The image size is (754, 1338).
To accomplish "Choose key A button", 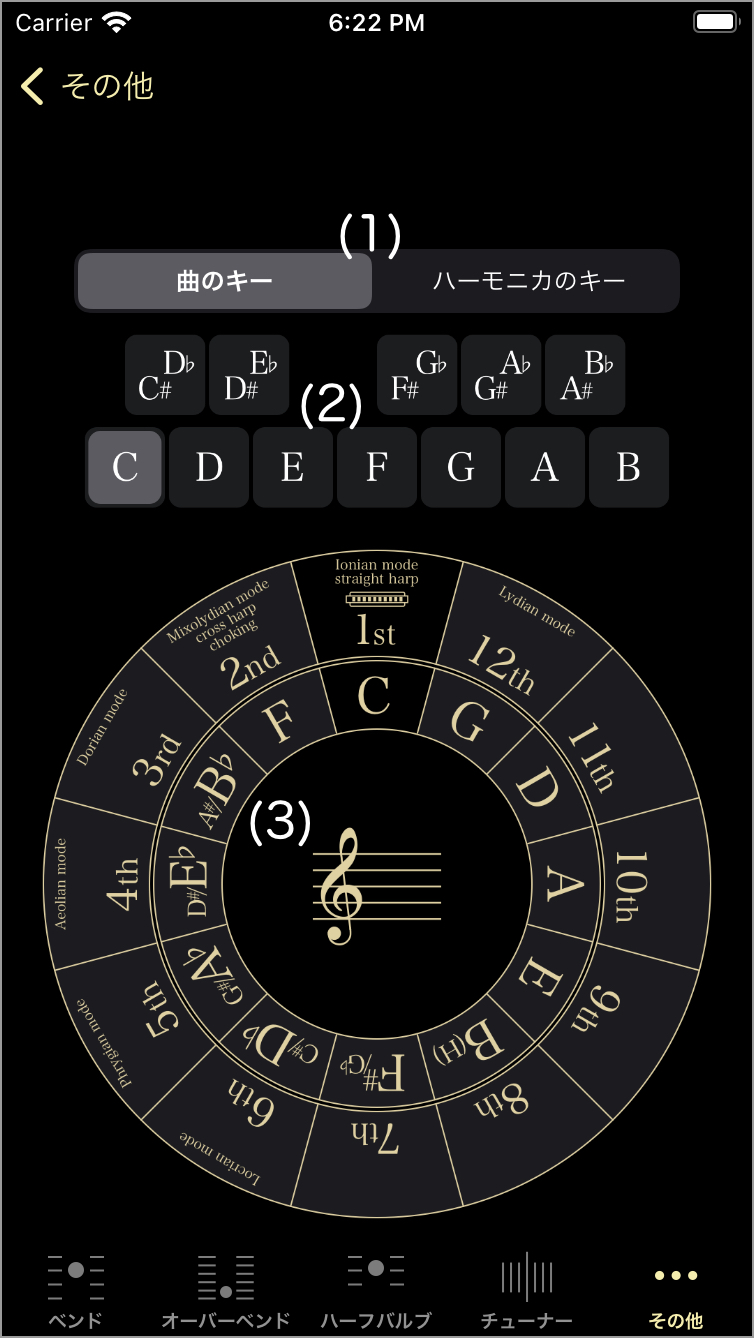I will point(545,467).
